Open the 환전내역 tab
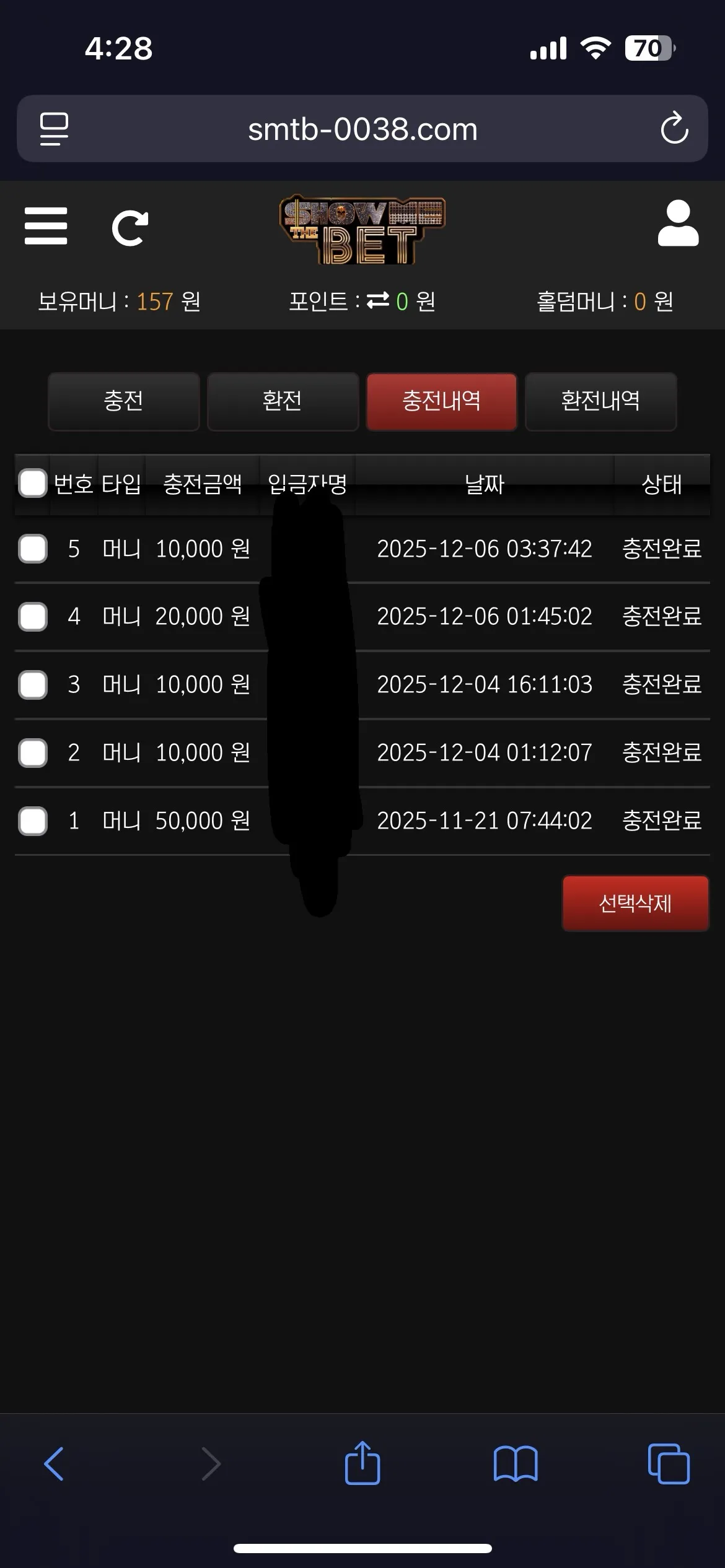The height and width of the screenshot is (1568, 725). [600, 401]
